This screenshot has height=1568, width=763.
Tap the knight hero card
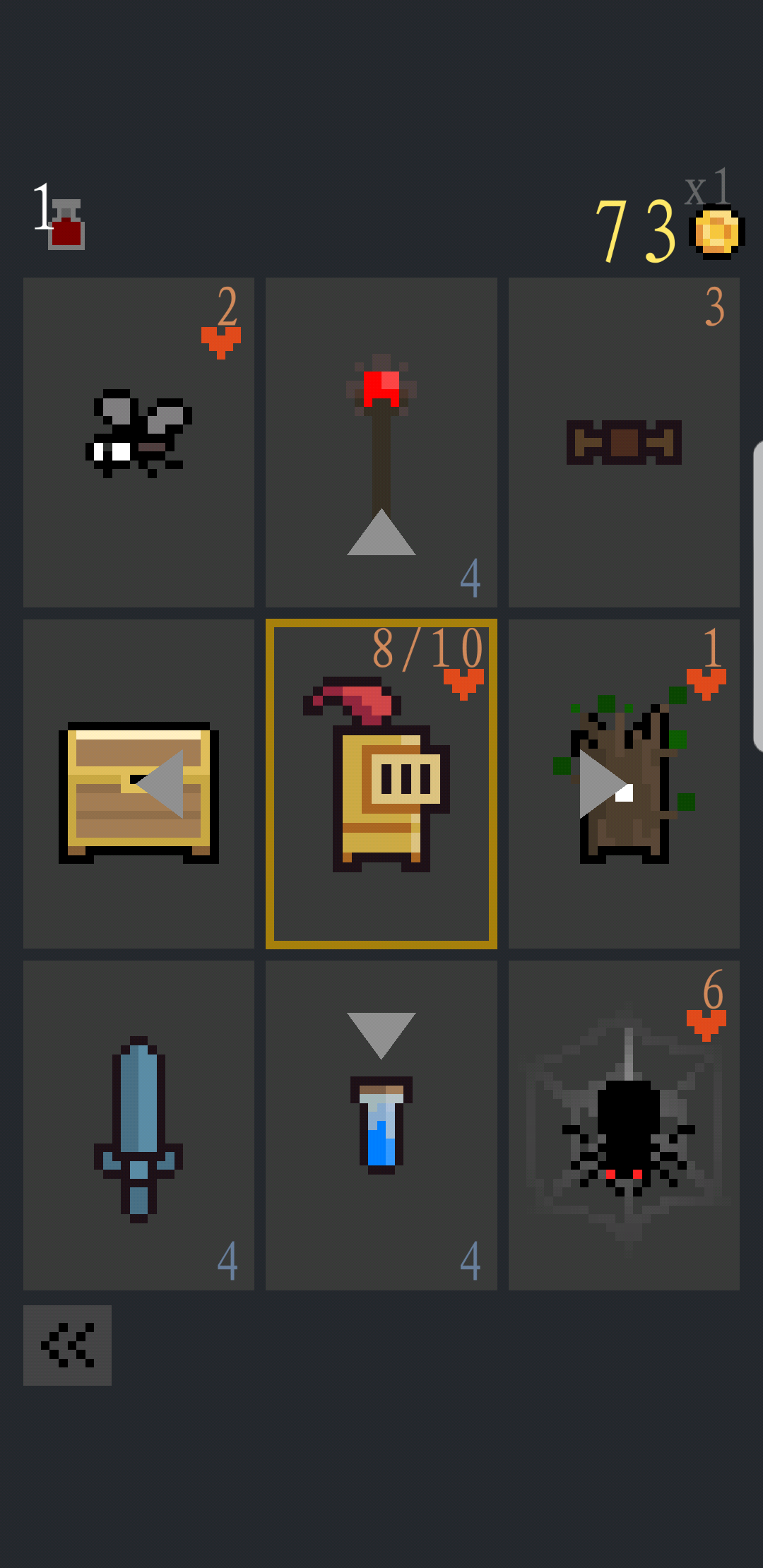[381, 784]
